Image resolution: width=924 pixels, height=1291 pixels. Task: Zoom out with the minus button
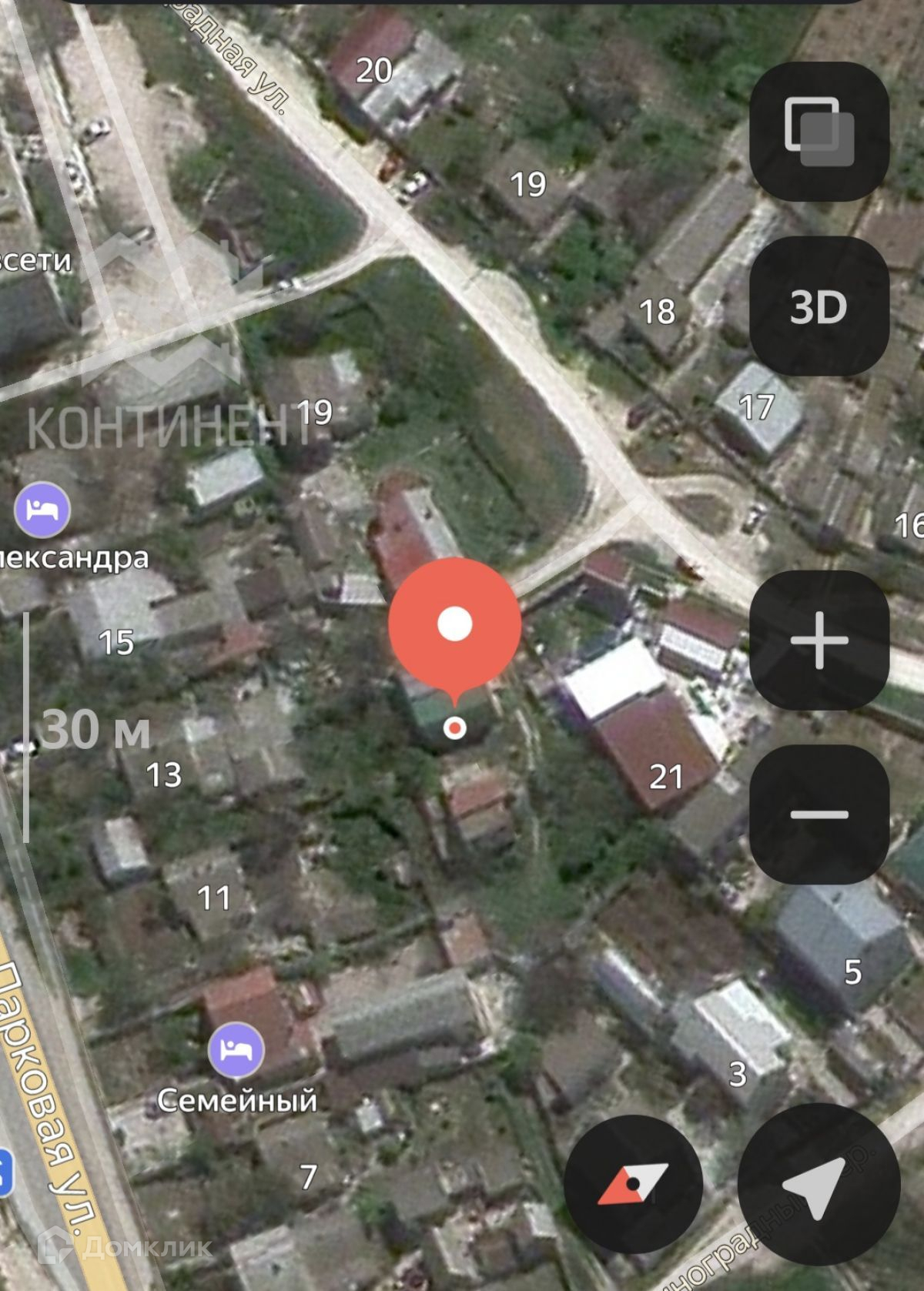819,814
